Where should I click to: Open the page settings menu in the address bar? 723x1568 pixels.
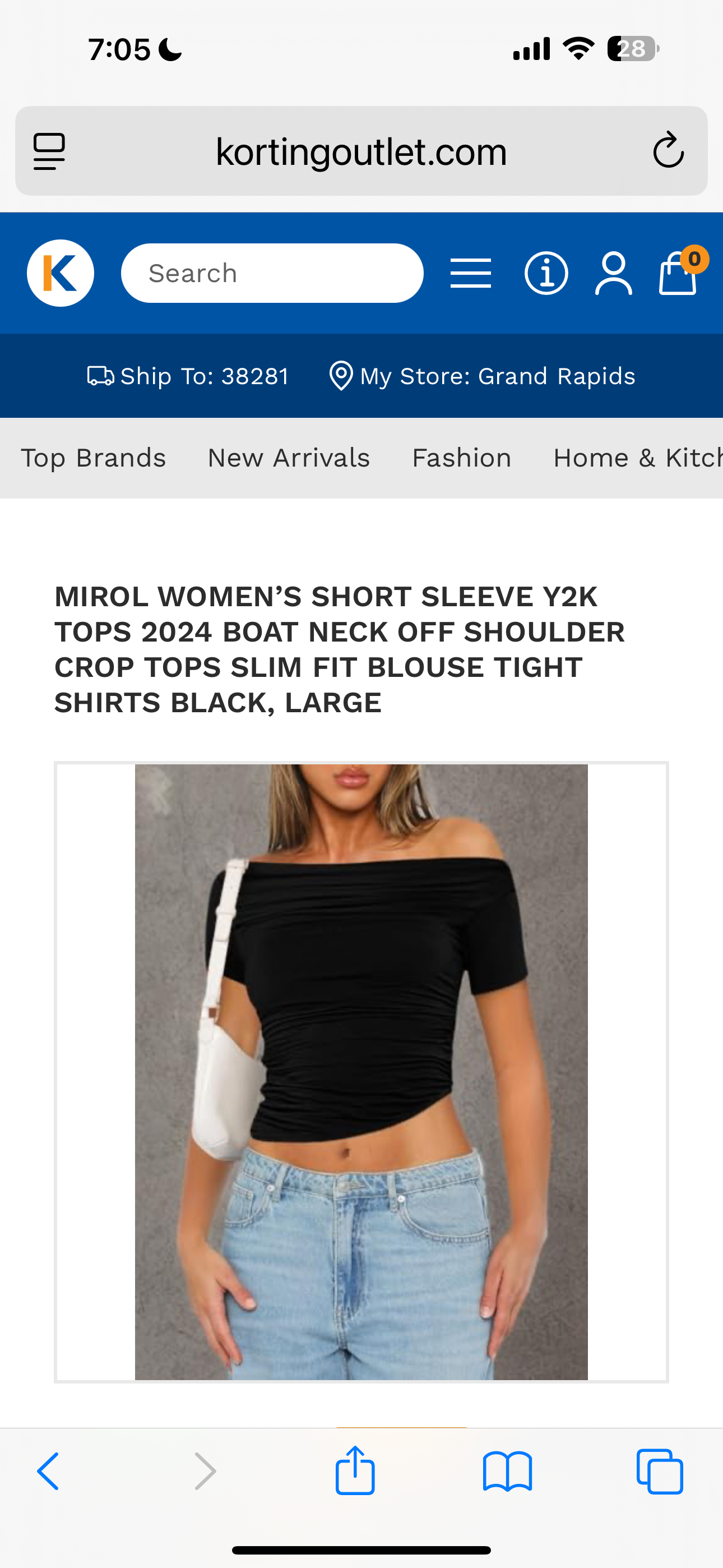point(49,151)
